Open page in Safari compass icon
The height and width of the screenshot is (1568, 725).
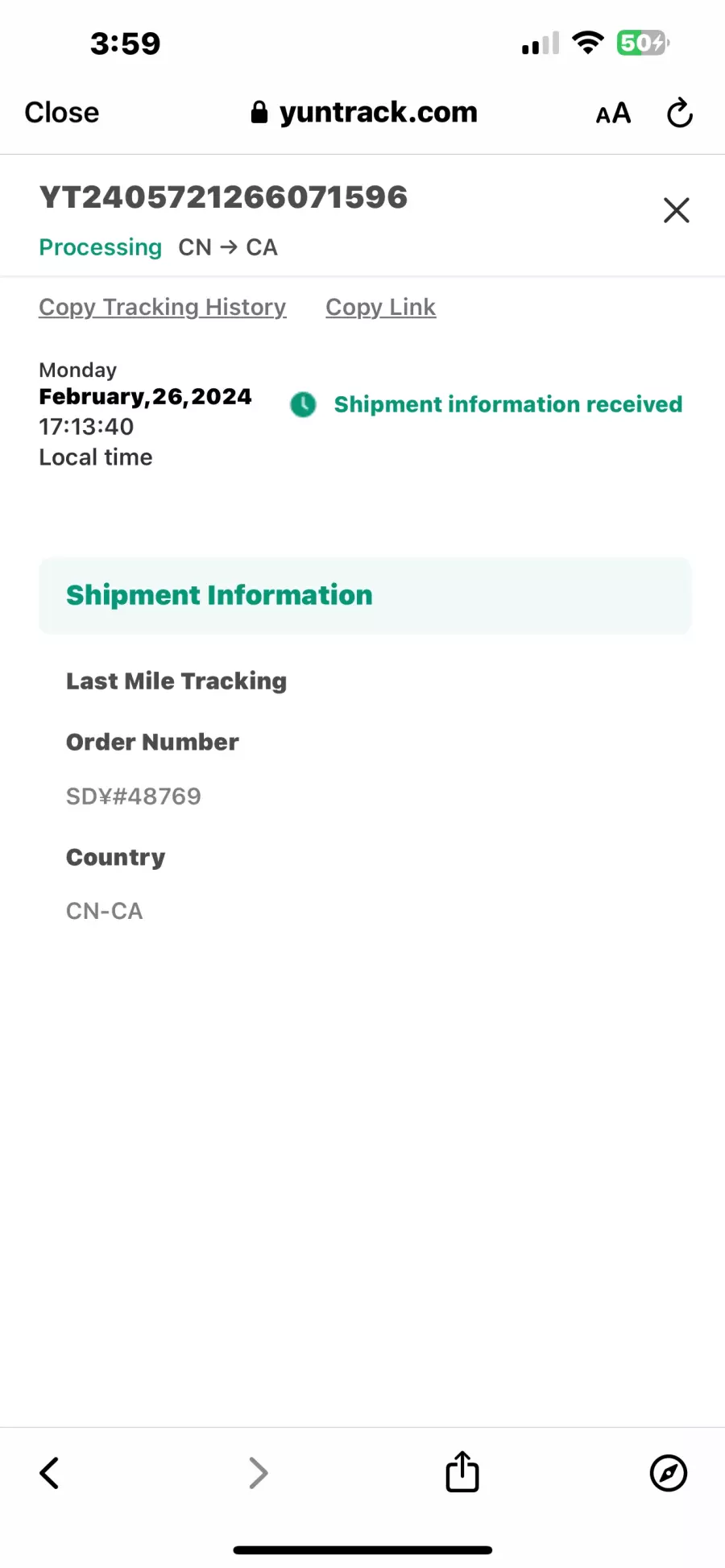669,1473
